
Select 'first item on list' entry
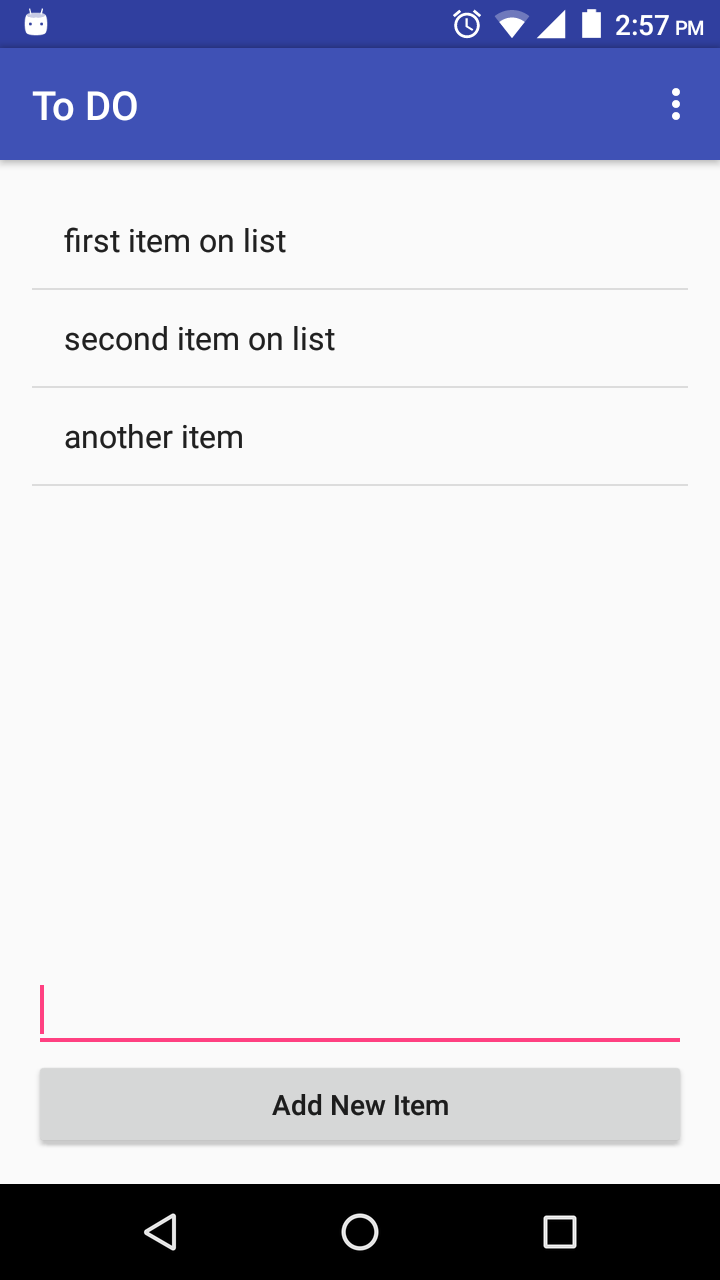(175, 240)
